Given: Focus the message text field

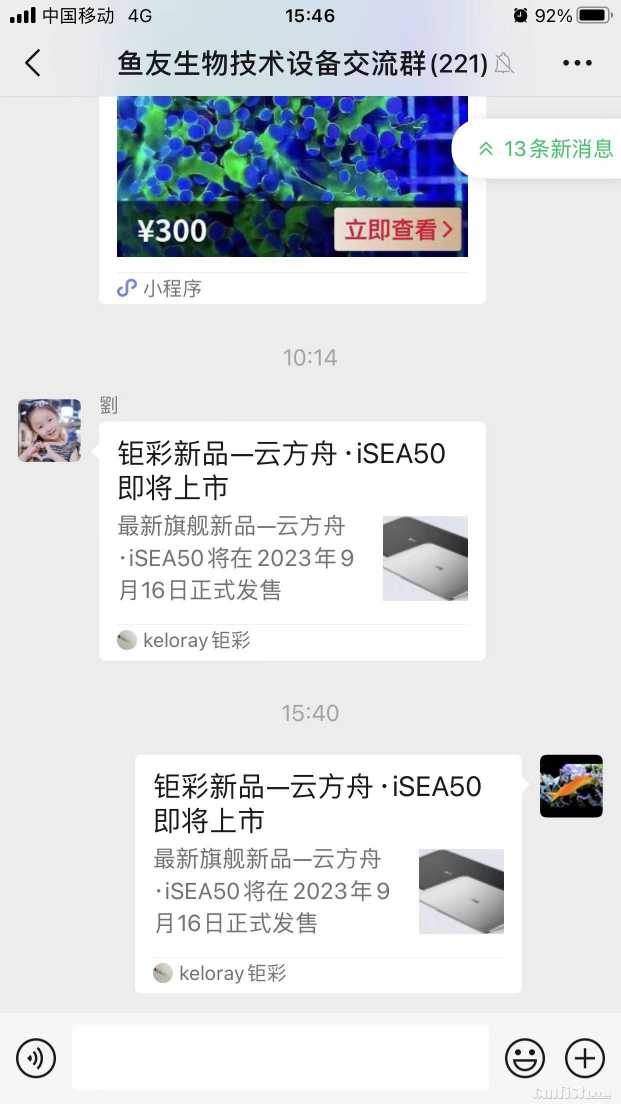Looking at the screenshot, I should pyautogui.click(x=280, y=1057).
